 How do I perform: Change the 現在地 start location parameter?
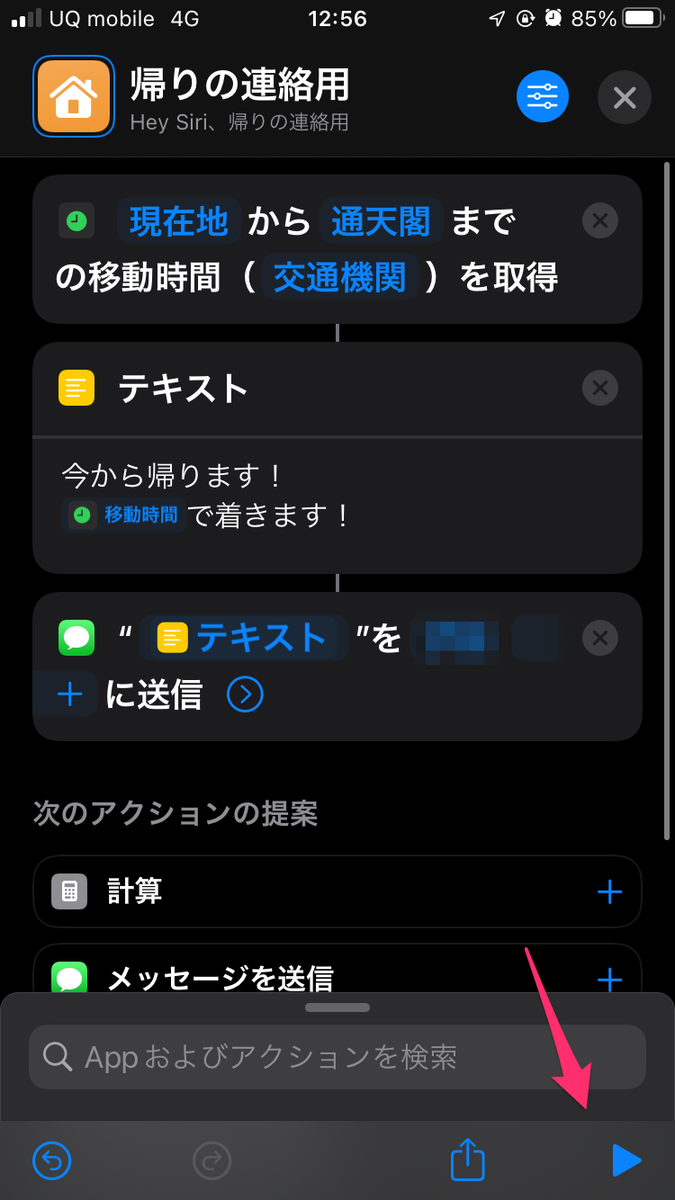[179, 222]
